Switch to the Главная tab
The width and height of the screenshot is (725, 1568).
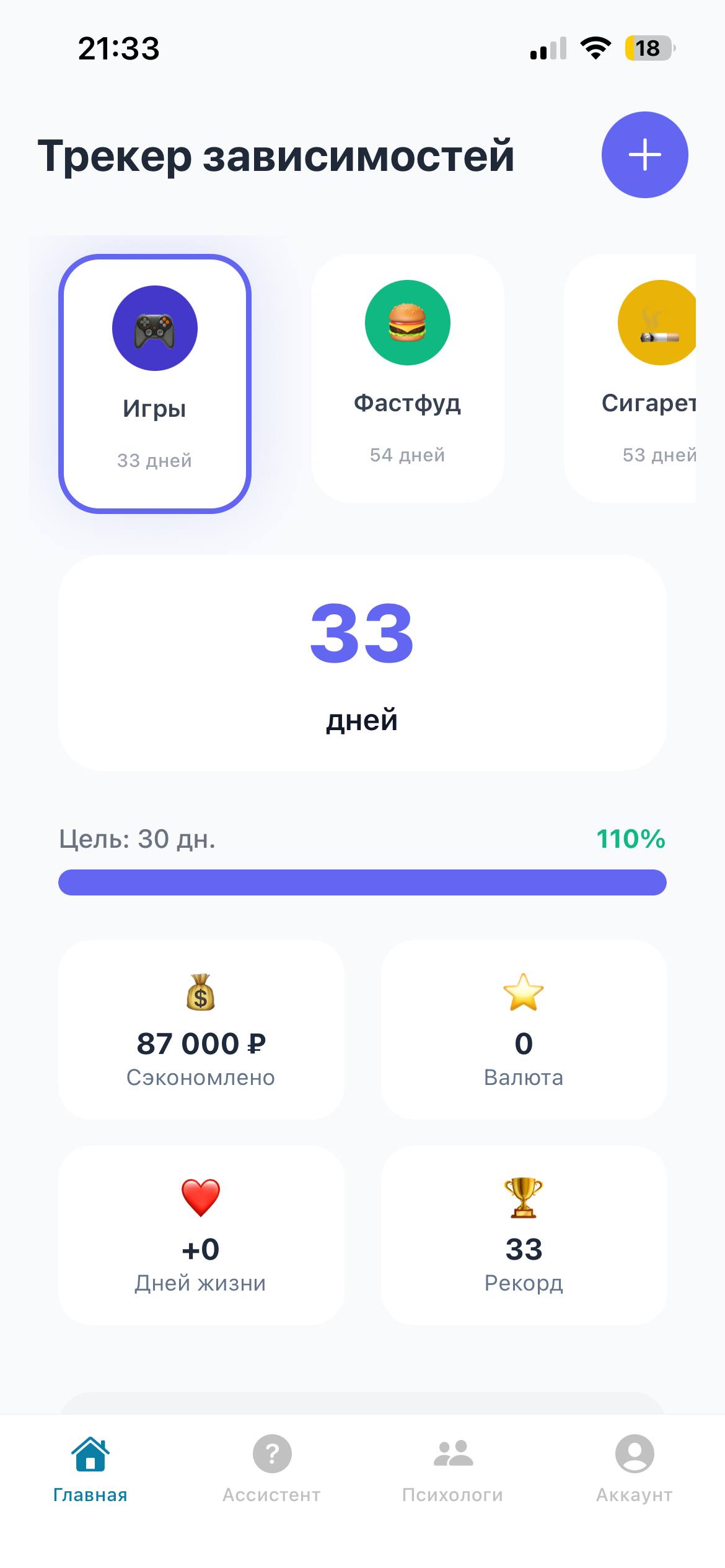(90, 1469)
